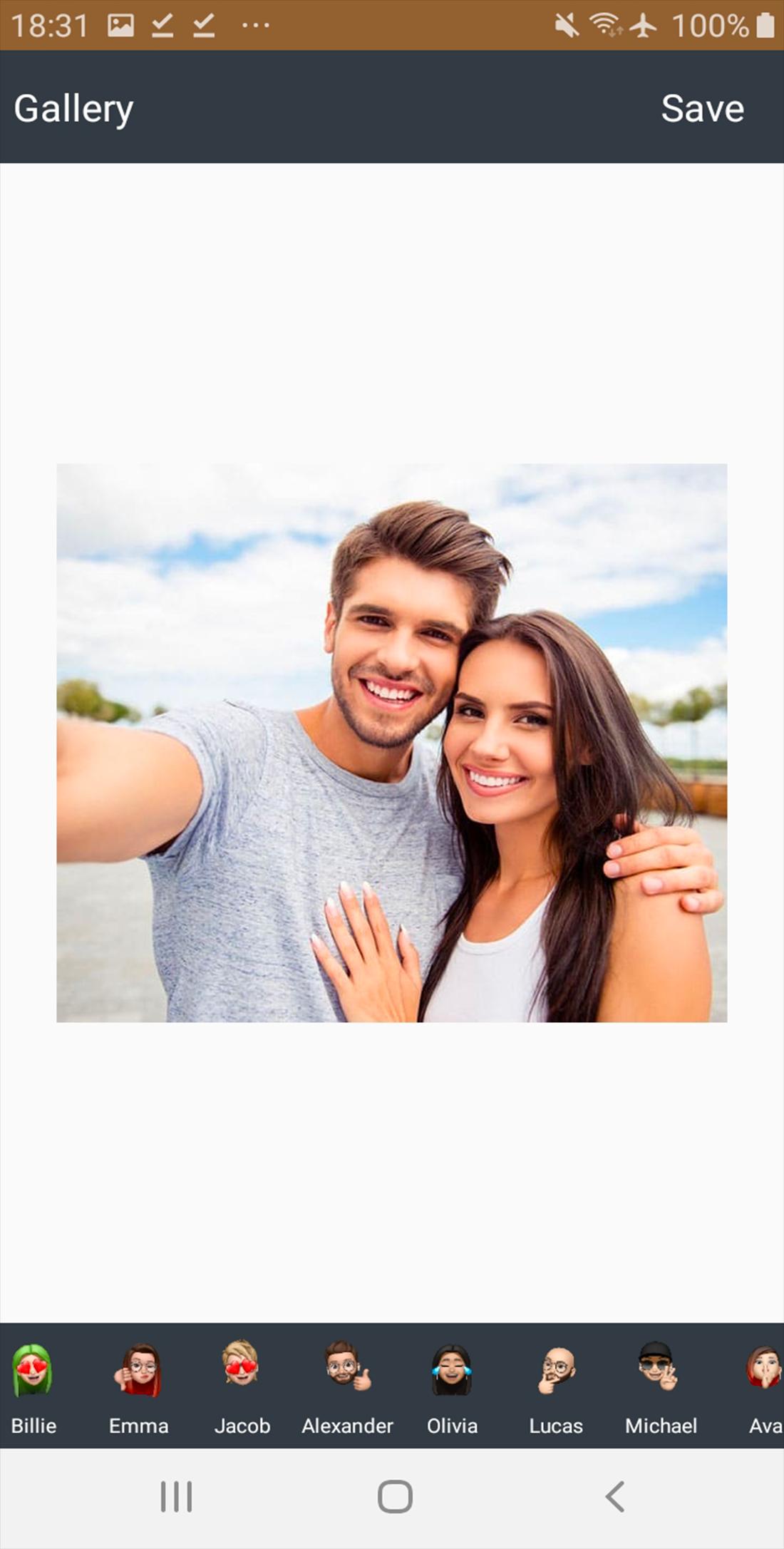Choose the Lucas thinking sticker

coord(556,1384)
